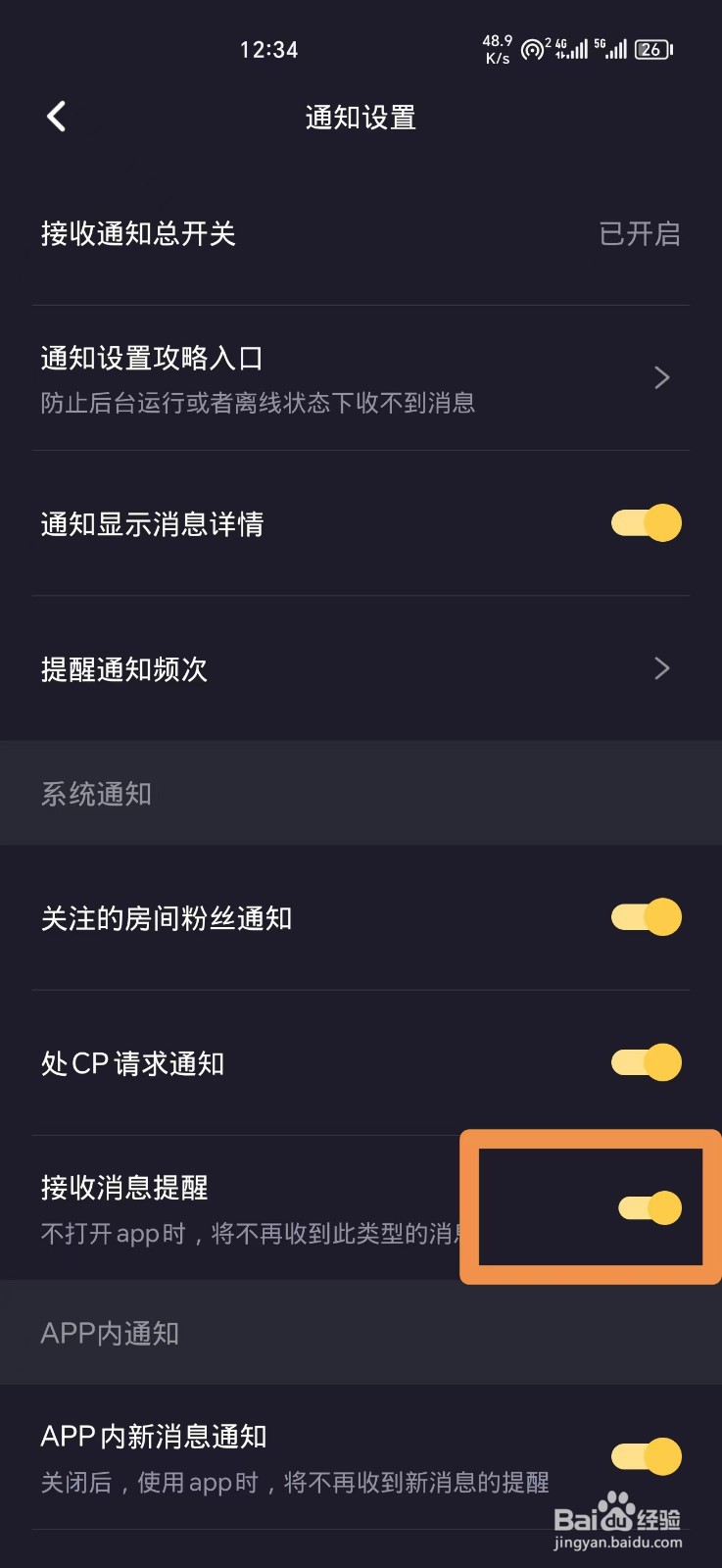The width and height of the screenshot is (722, 1568).
Task: Click 已开启 next to 接收通知总开关
Action: click(x=639, y=234)
